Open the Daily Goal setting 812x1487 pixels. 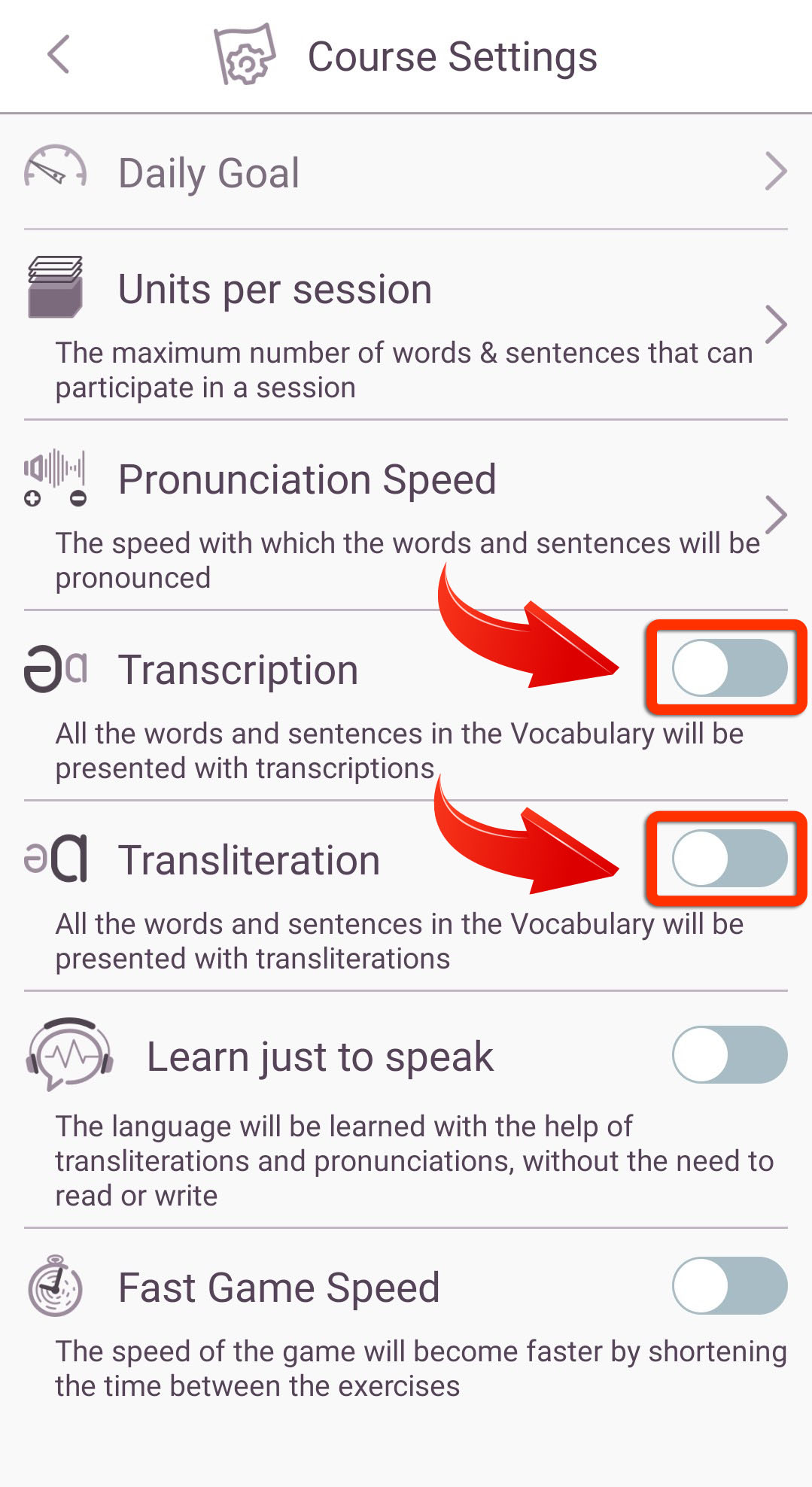pos(406,172)
